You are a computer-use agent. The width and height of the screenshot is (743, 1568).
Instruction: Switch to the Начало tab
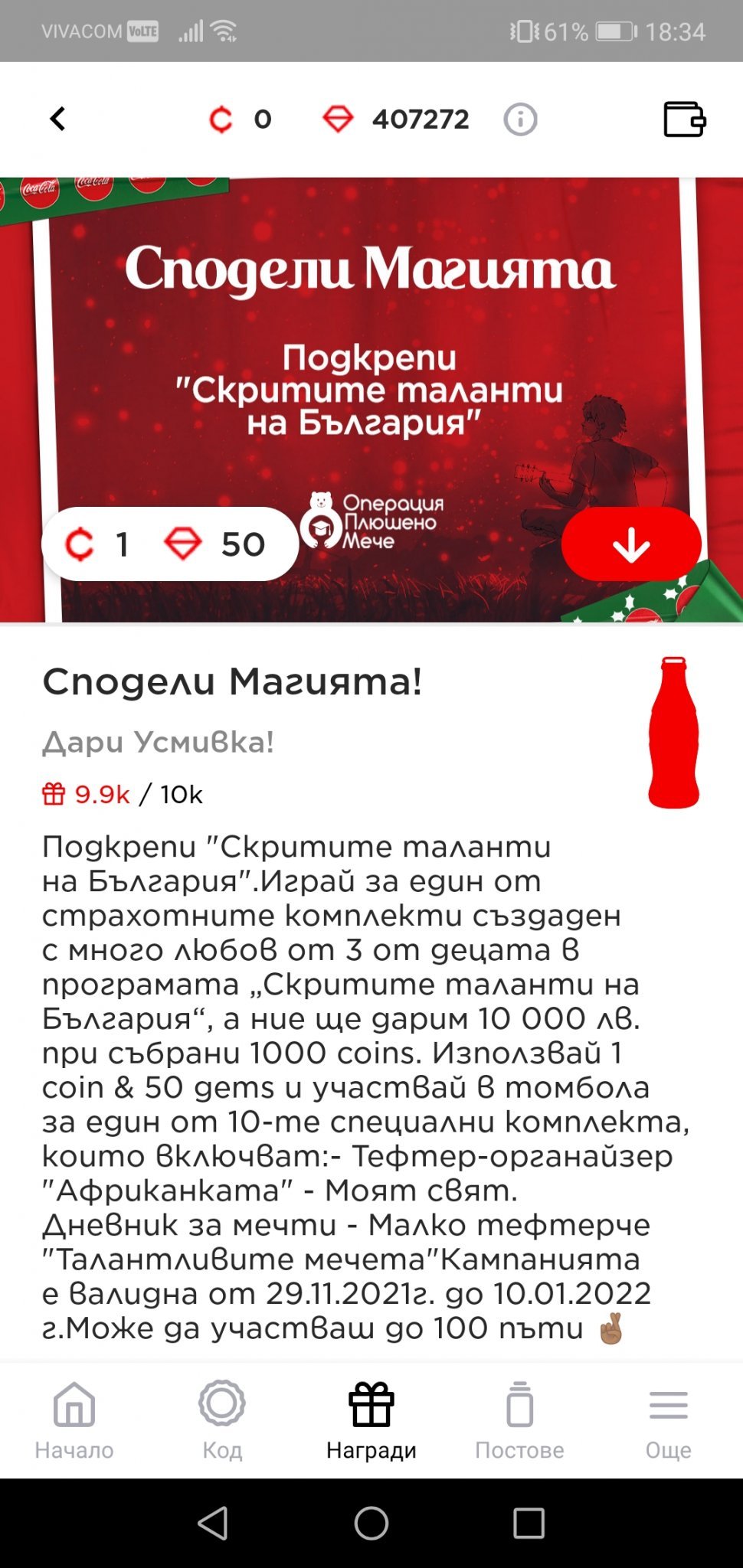click(x=74, y=1421)
